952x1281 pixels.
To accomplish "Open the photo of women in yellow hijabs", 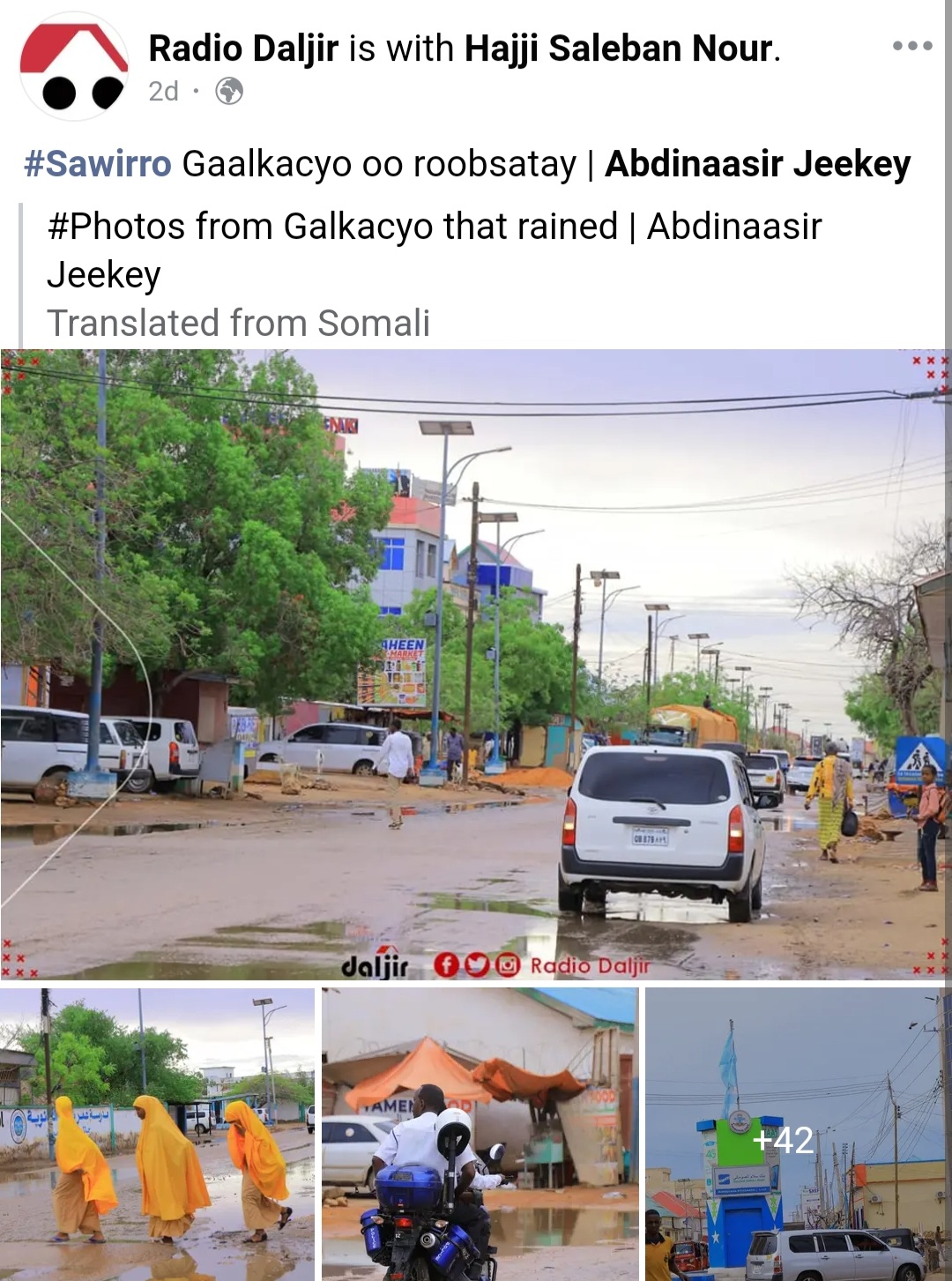I will [157, 1134].
